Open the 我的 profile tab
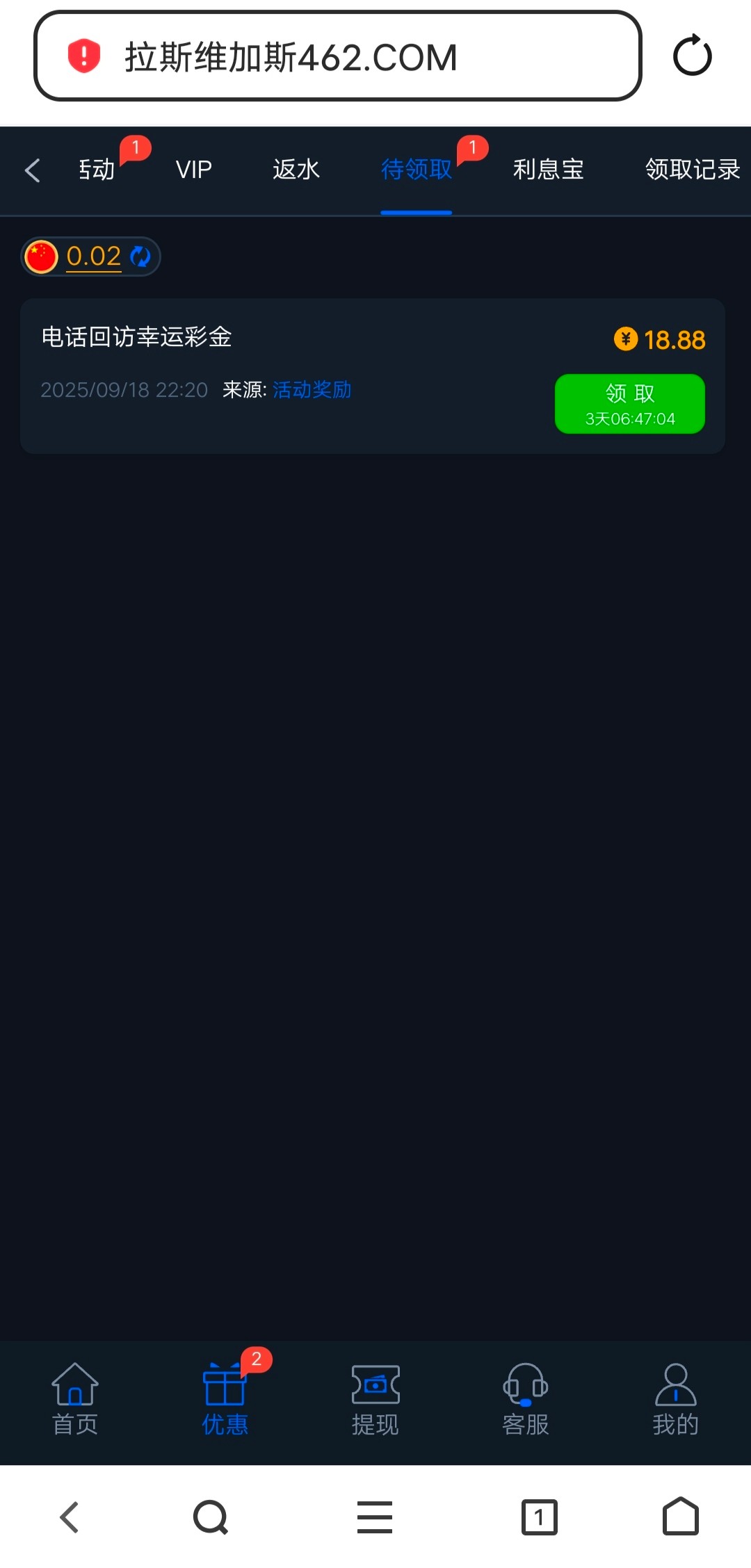 [x=675, y=1398]
